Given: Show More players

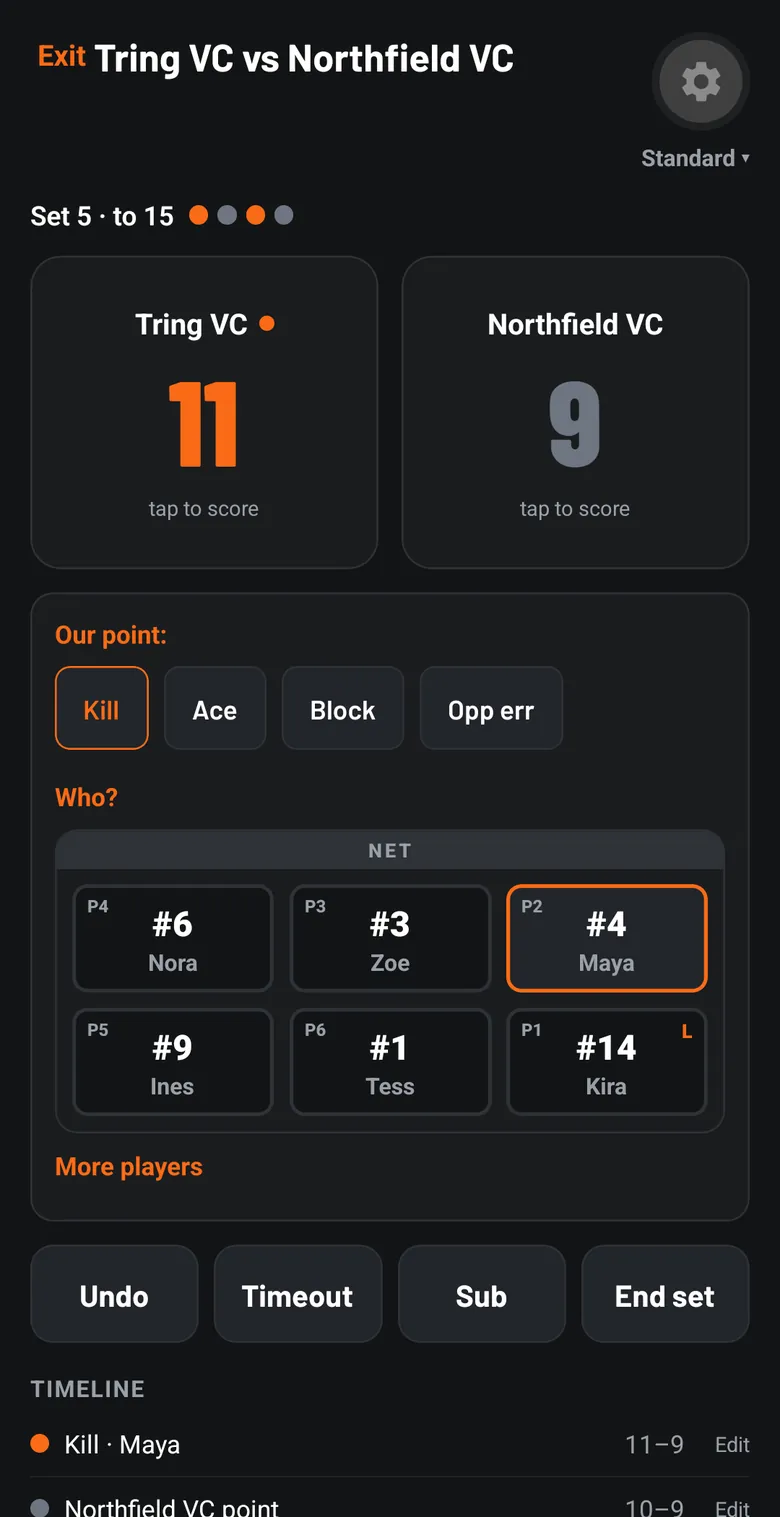Looking at the screenshot, I should tap(129, 1167).
